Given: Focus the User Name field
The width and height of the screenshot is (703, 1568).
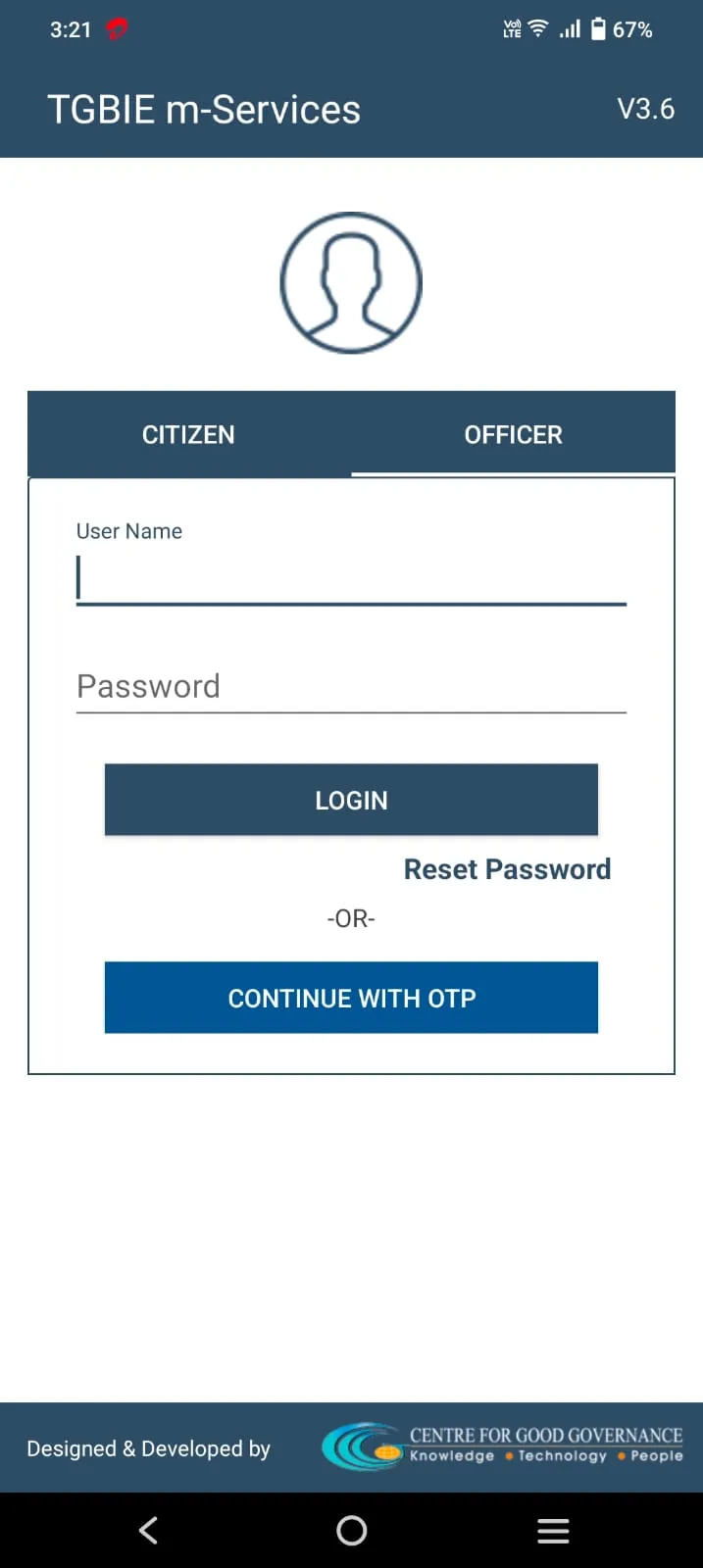Looking at the screenshot, I should click(x=351, y=579).
